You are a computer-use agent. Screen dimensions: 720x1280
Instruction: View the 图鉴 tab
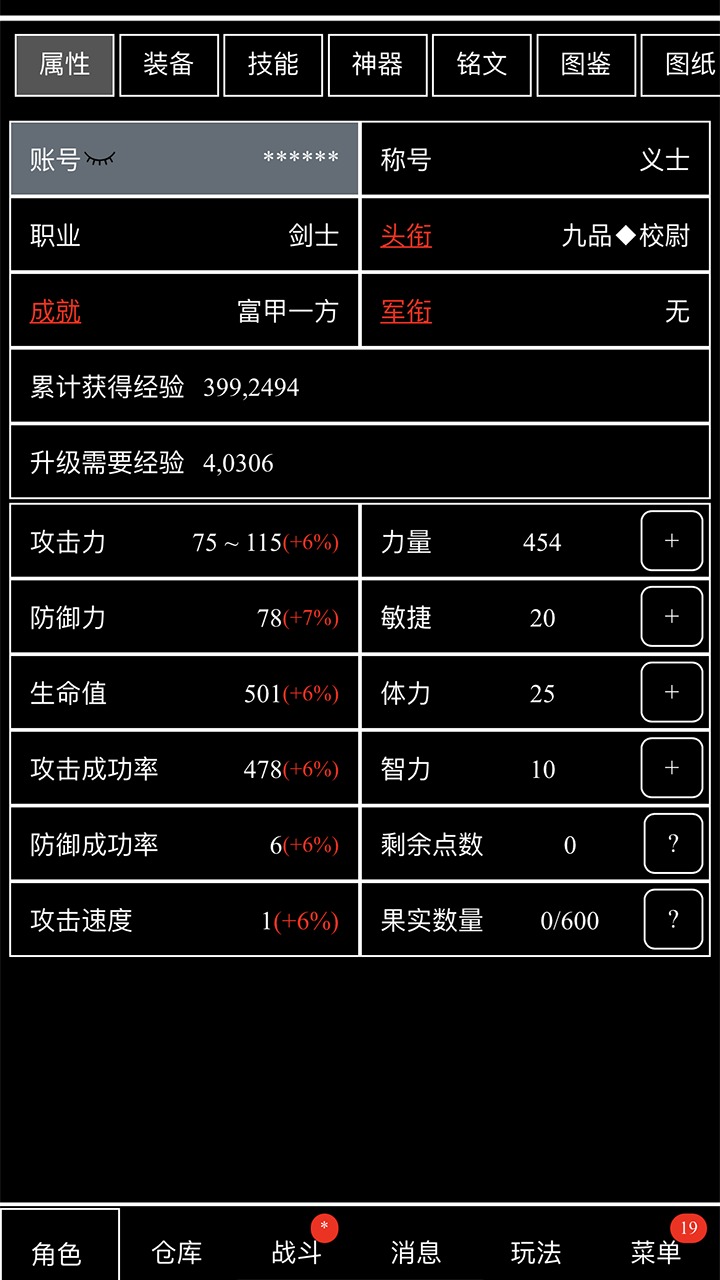(x=586, y=65)
